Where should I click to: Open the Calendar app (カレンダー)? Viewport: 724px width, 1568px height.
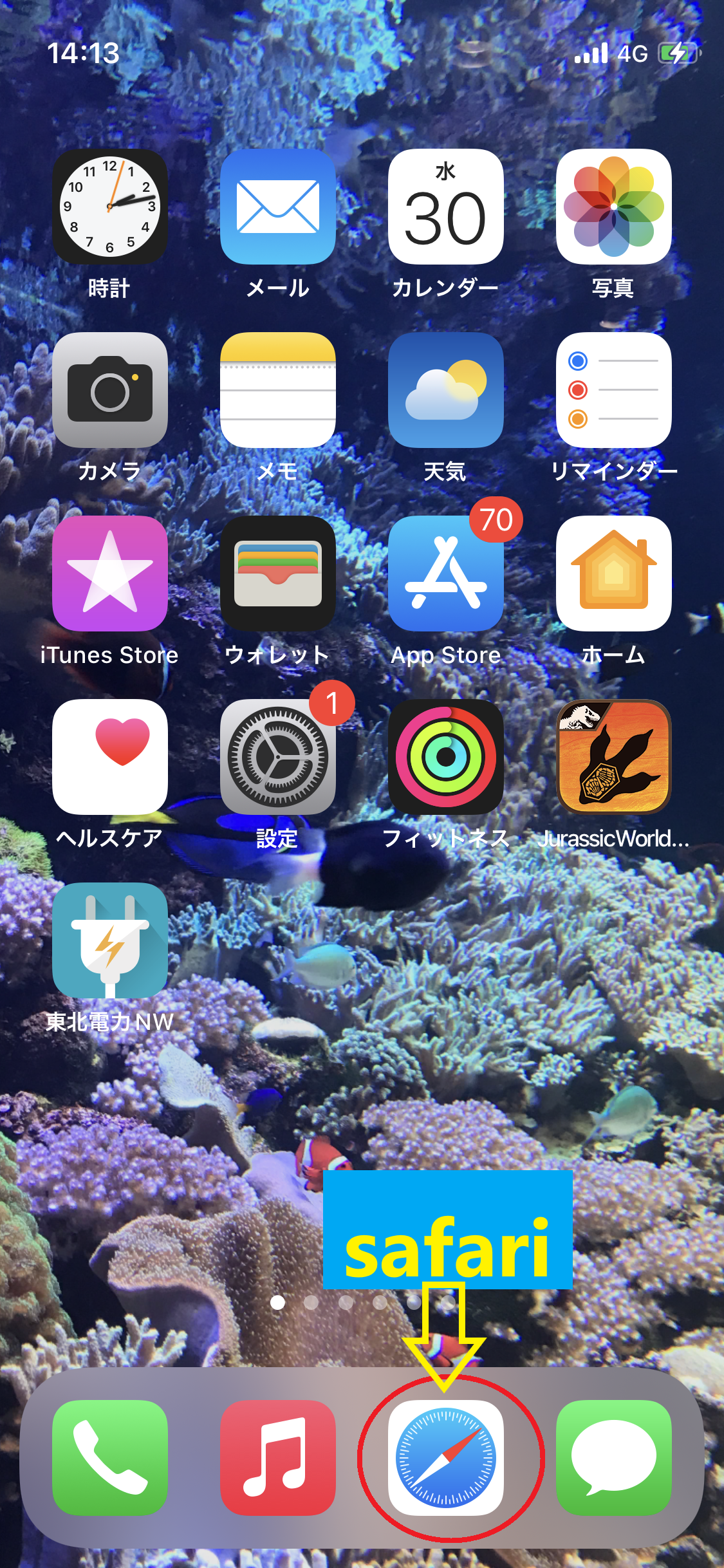click(446, 207)
